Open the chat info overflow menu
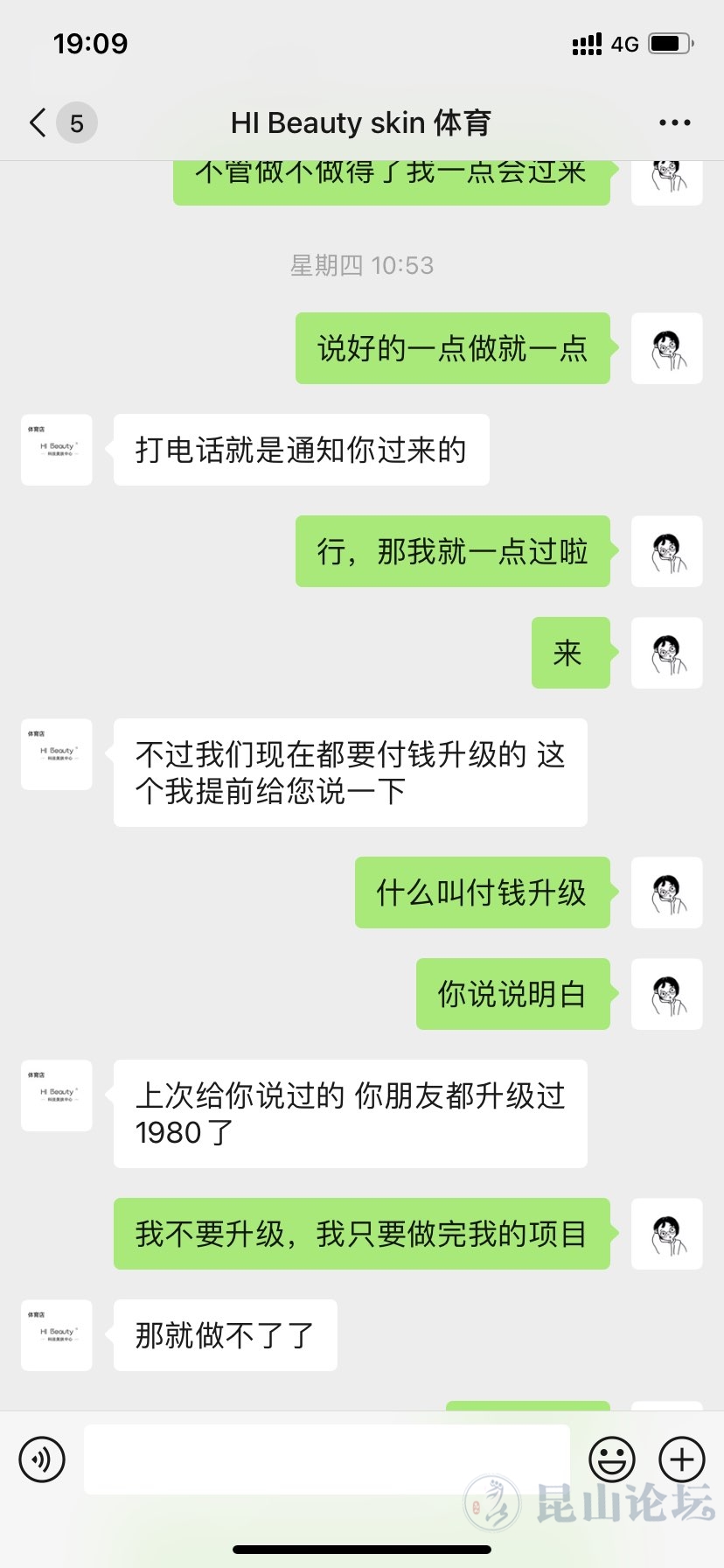Image resolution: width=724 pixels, height=1568 pixels. 674,123
